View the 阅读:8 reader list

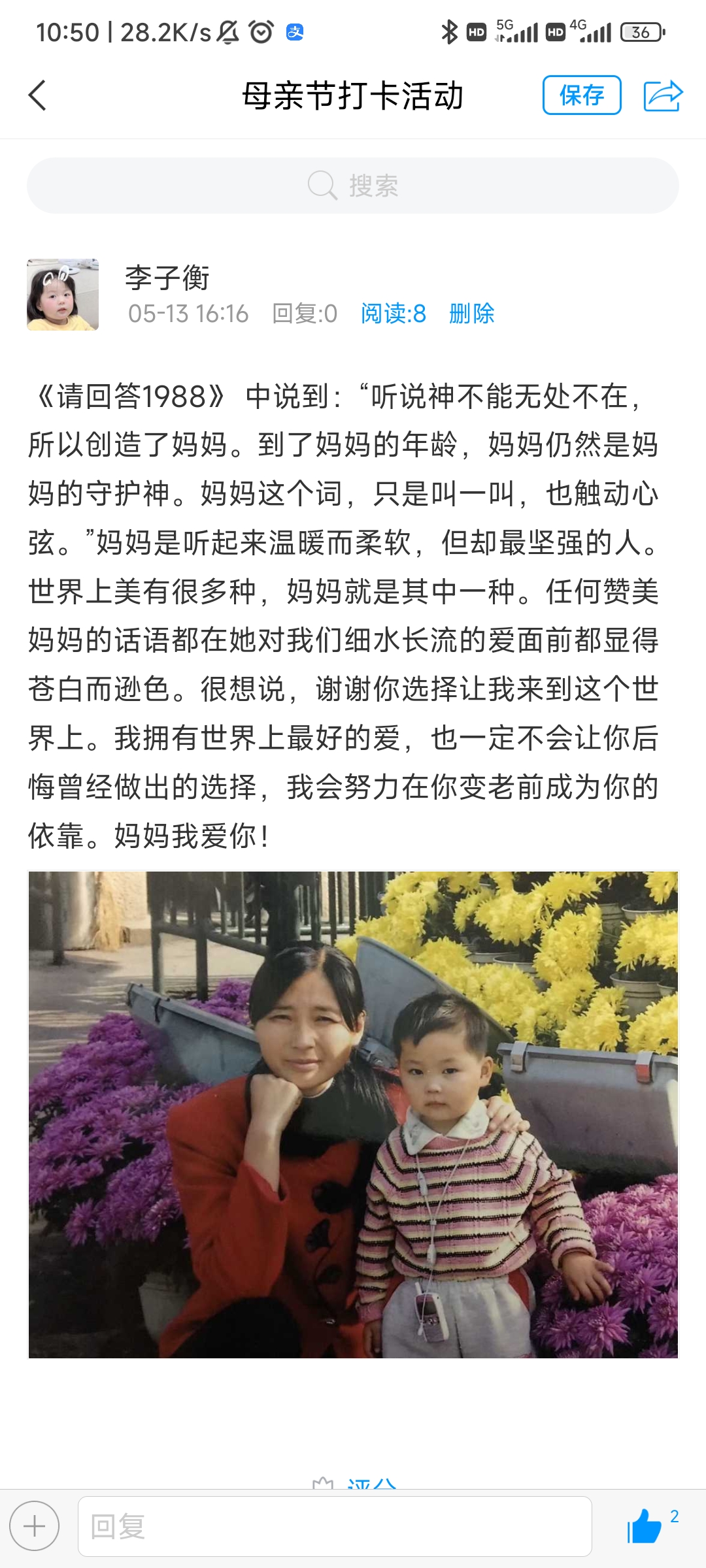point(393,314)
